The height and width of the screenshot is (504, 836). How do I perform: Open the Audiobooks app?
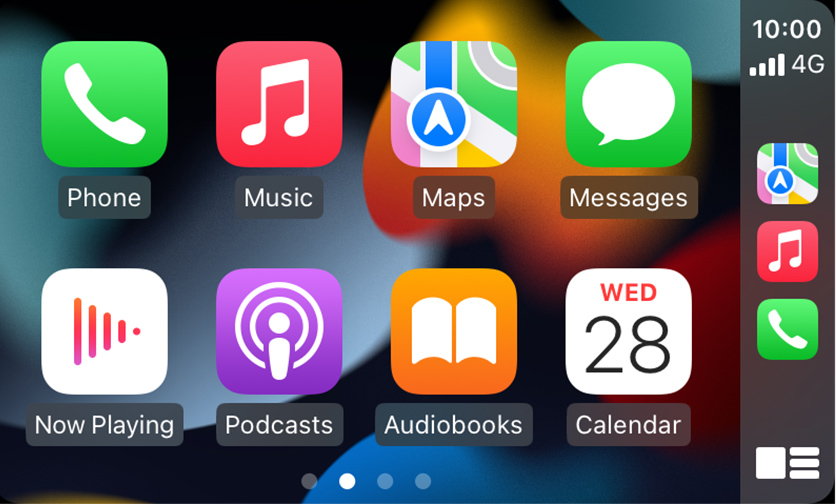click(453, 331)
